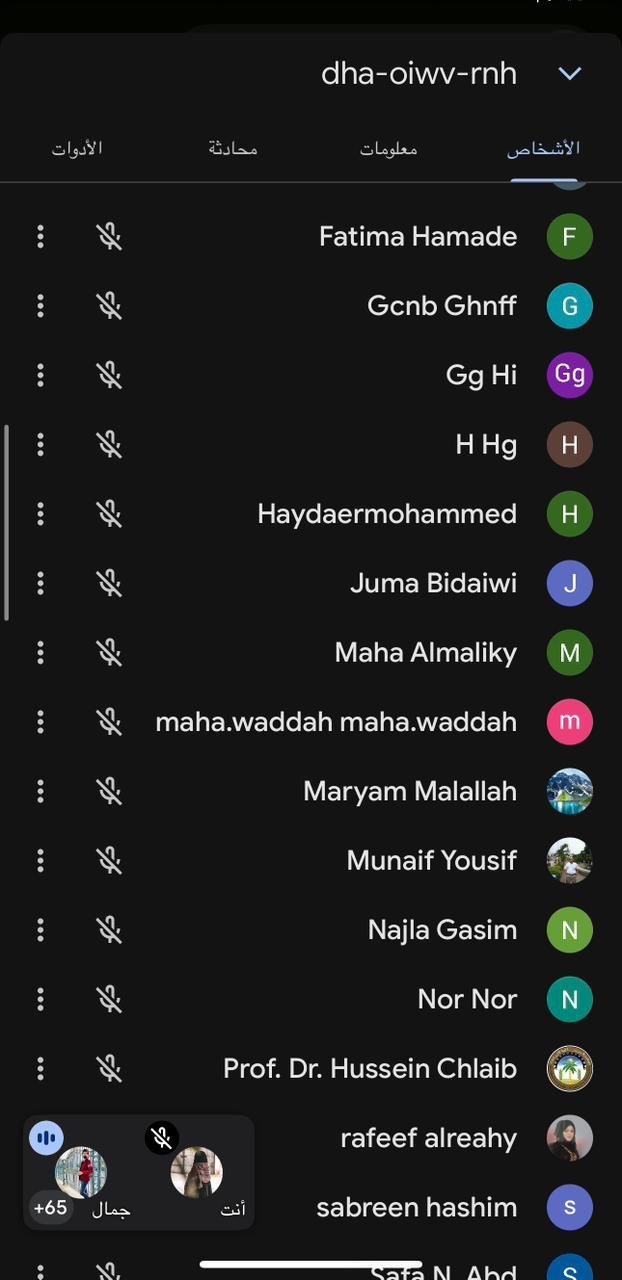The image size is (622, 1280).
Task: Open more options for Fatima Hamade
Action: click(x=40, y=237)
